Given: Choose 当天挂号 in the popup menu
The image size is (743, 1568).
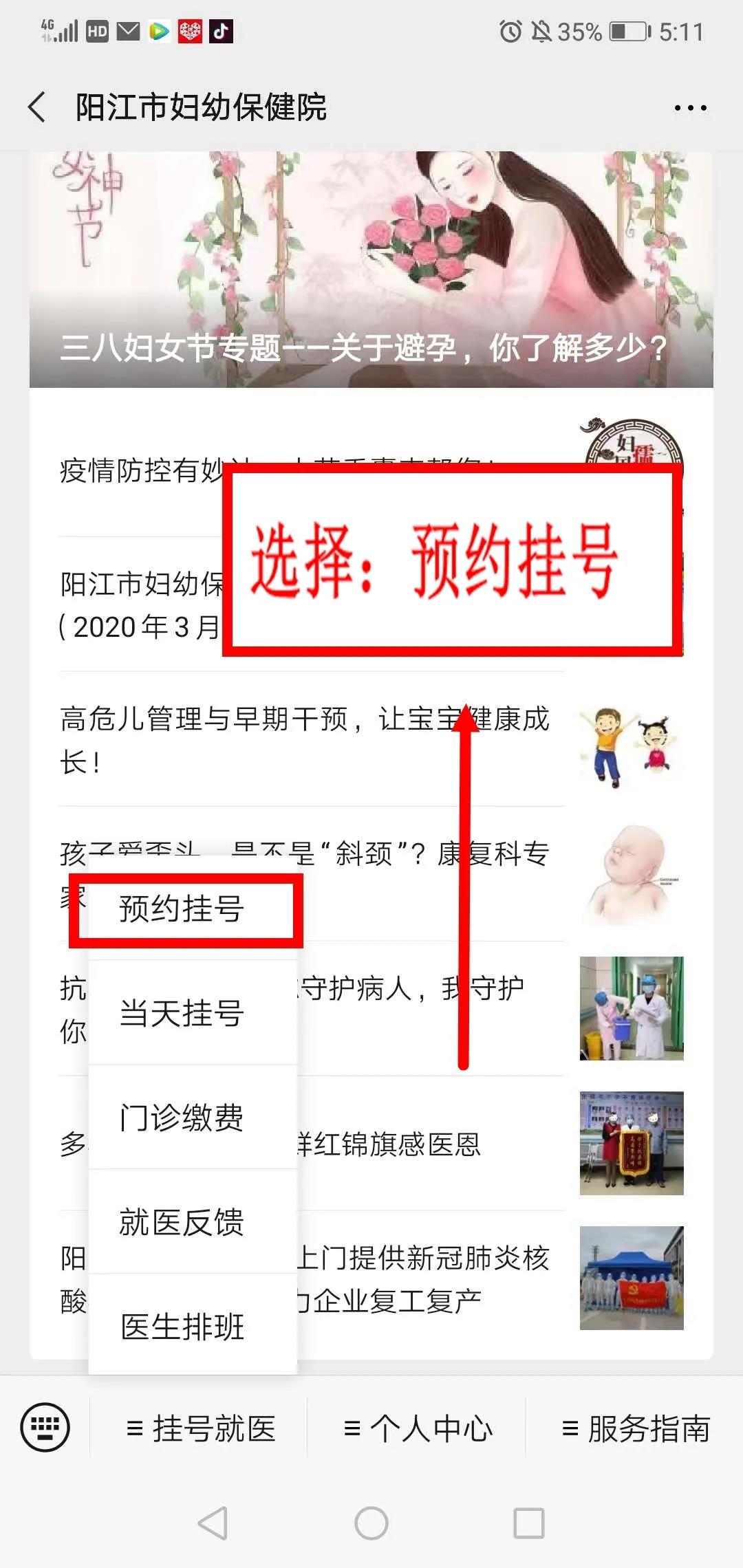Looking at the screenshot, I should 182,1013.
